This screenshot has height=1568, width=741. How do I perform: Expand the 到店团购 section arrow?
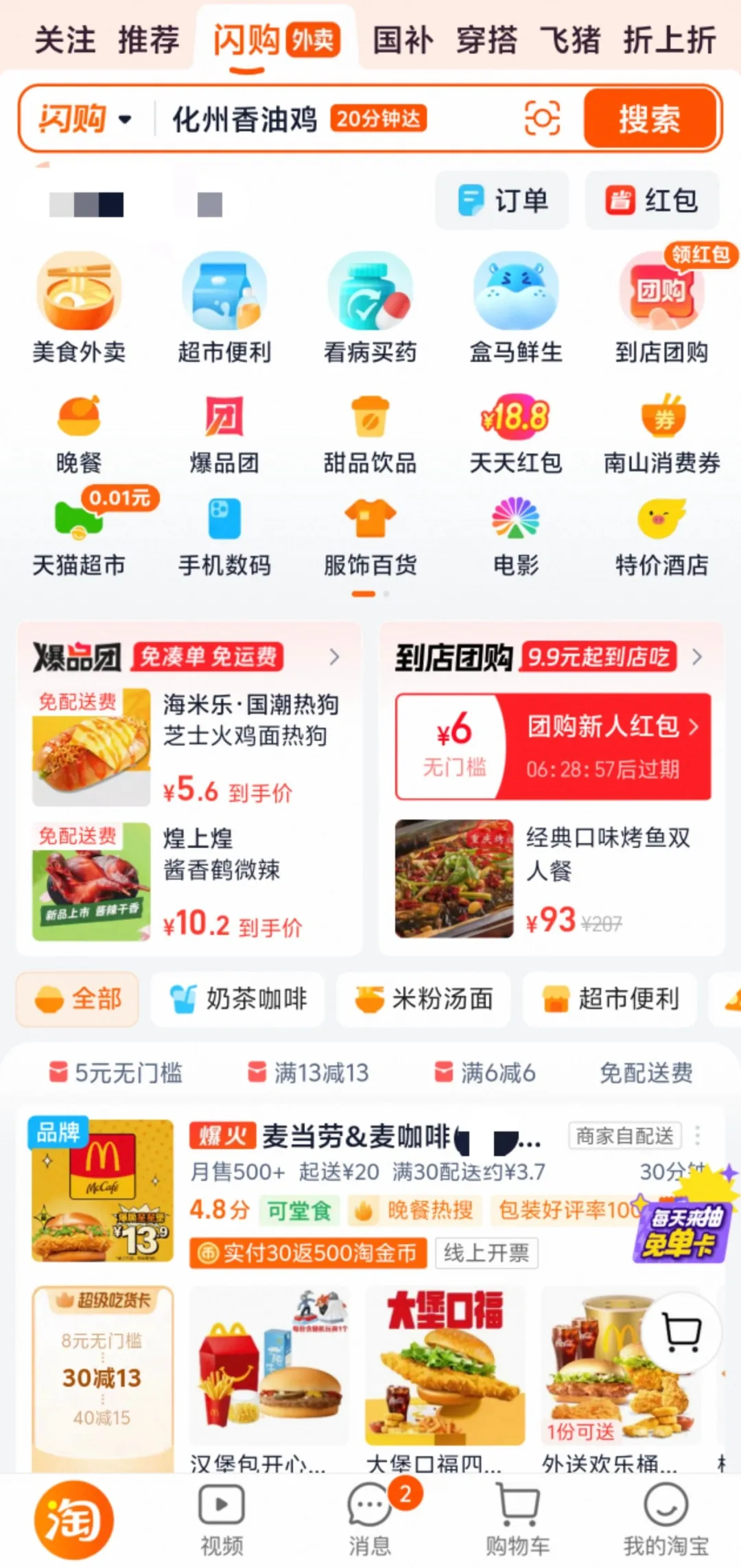695,657
